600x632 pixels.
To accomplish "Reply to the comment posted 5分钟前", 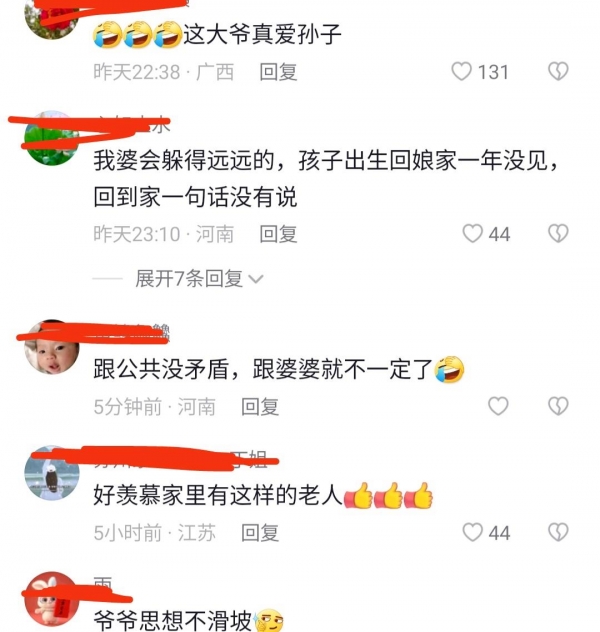I will (x=260, y=406).
